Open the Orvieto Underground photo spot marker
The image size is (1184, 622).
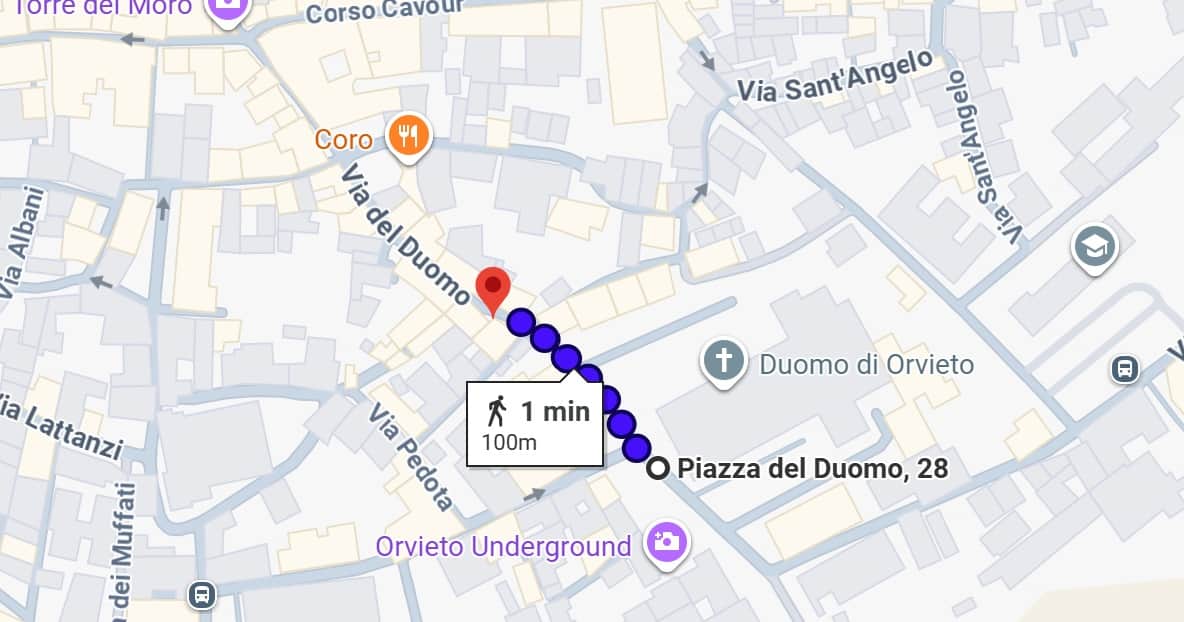pos(665,542)
